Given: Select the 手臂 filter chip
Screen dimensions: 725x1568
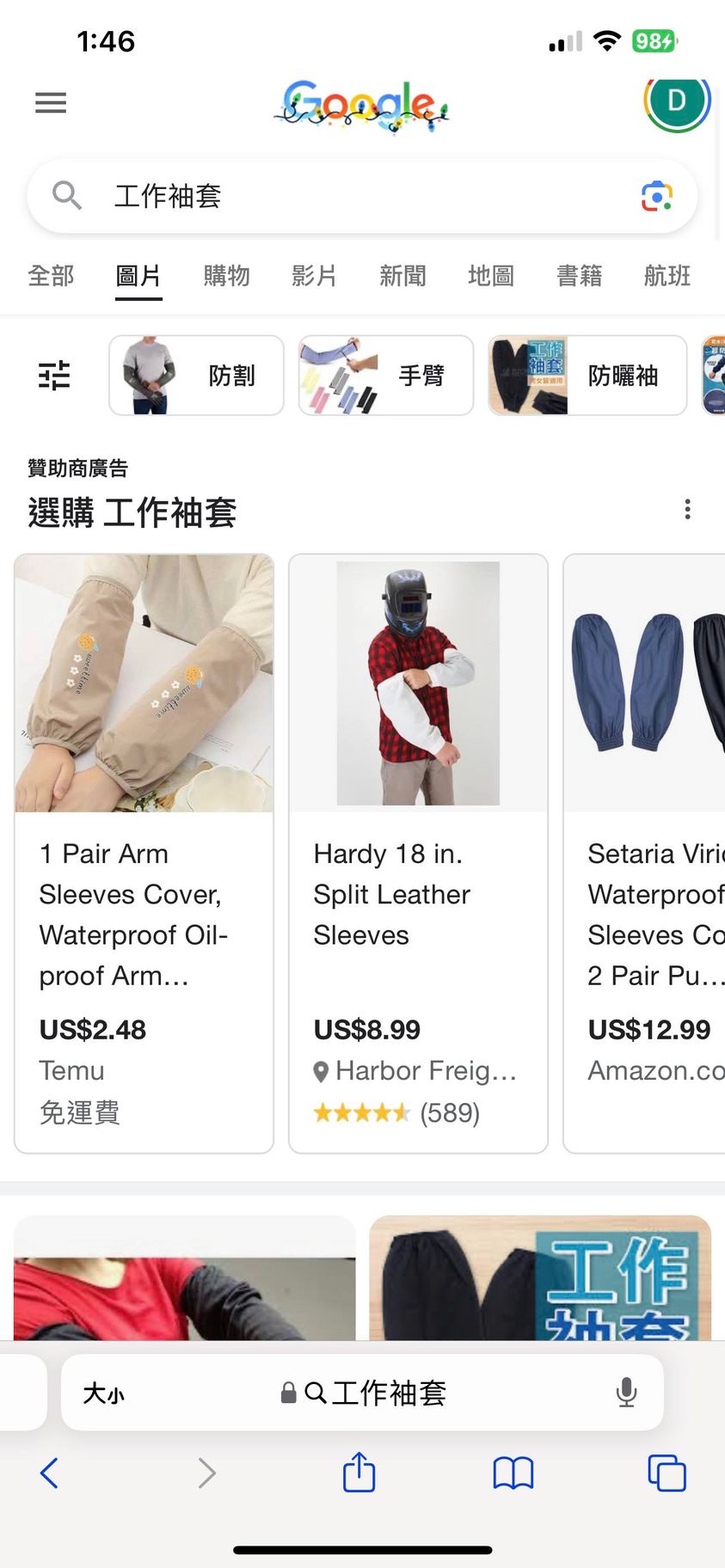Looking at the screenshot, I should (x=386, y=376).
